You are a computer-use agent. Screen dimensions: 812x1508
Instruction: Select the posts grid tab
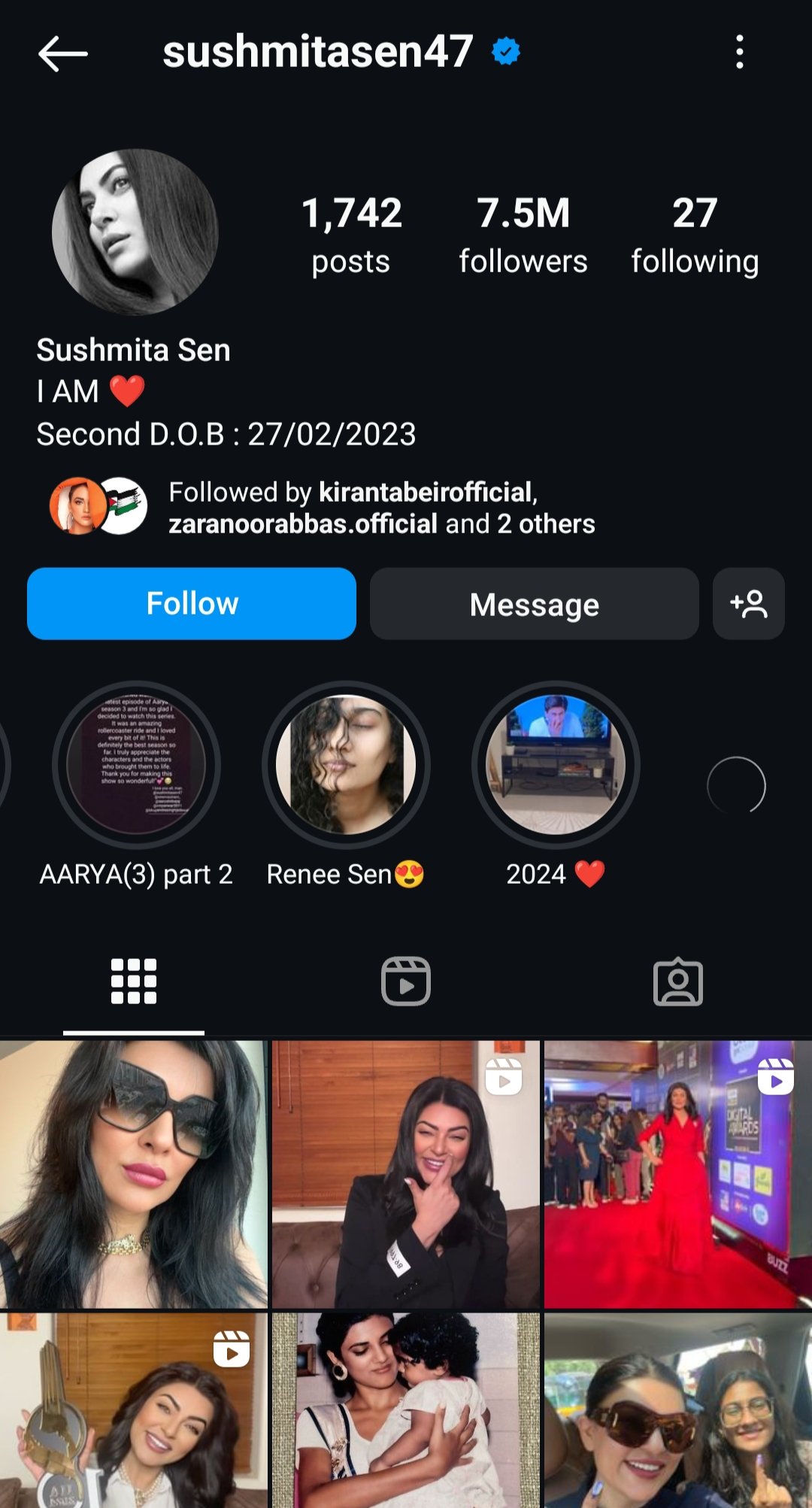[x=134, y=982]
